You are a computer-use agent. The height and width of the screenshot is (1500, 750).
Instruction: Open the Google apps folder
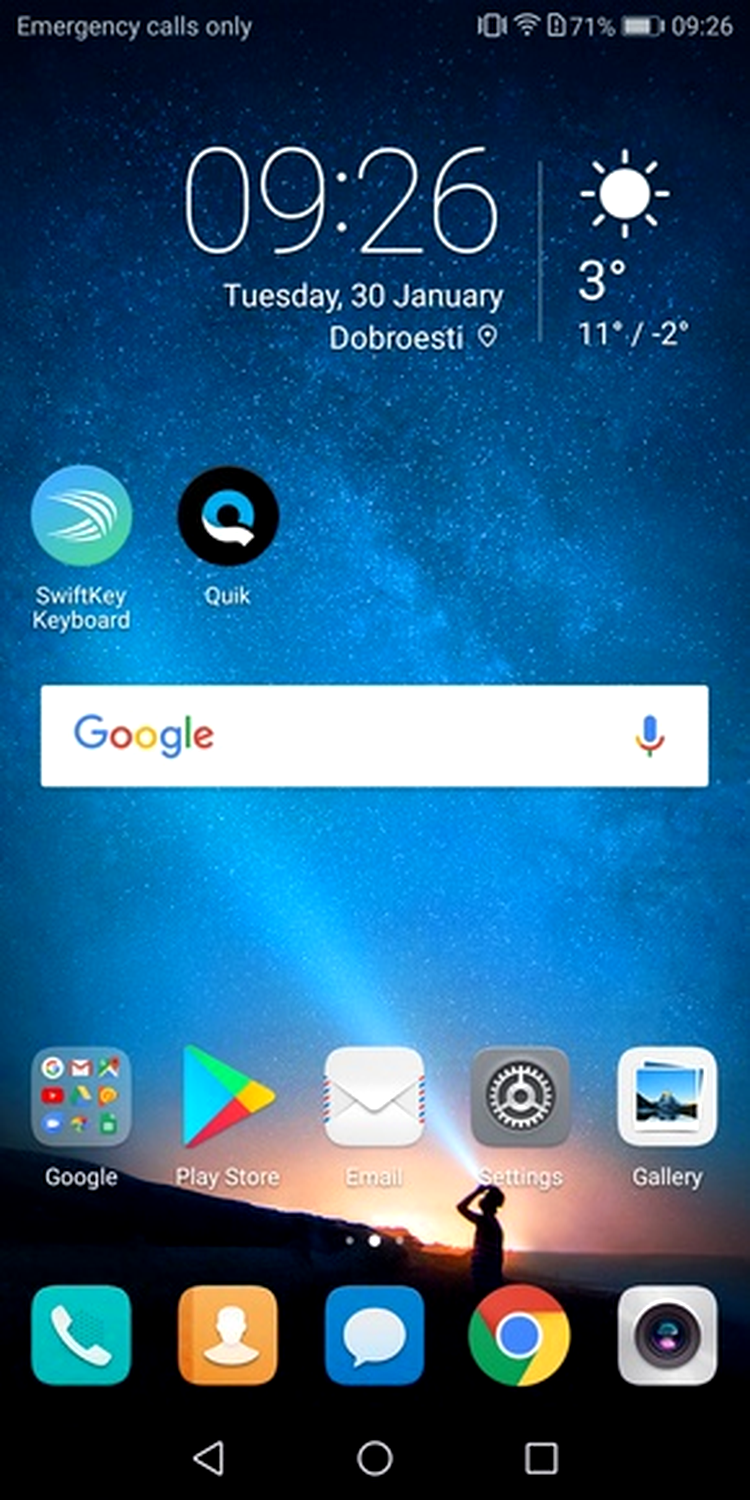pos(81,1096)
